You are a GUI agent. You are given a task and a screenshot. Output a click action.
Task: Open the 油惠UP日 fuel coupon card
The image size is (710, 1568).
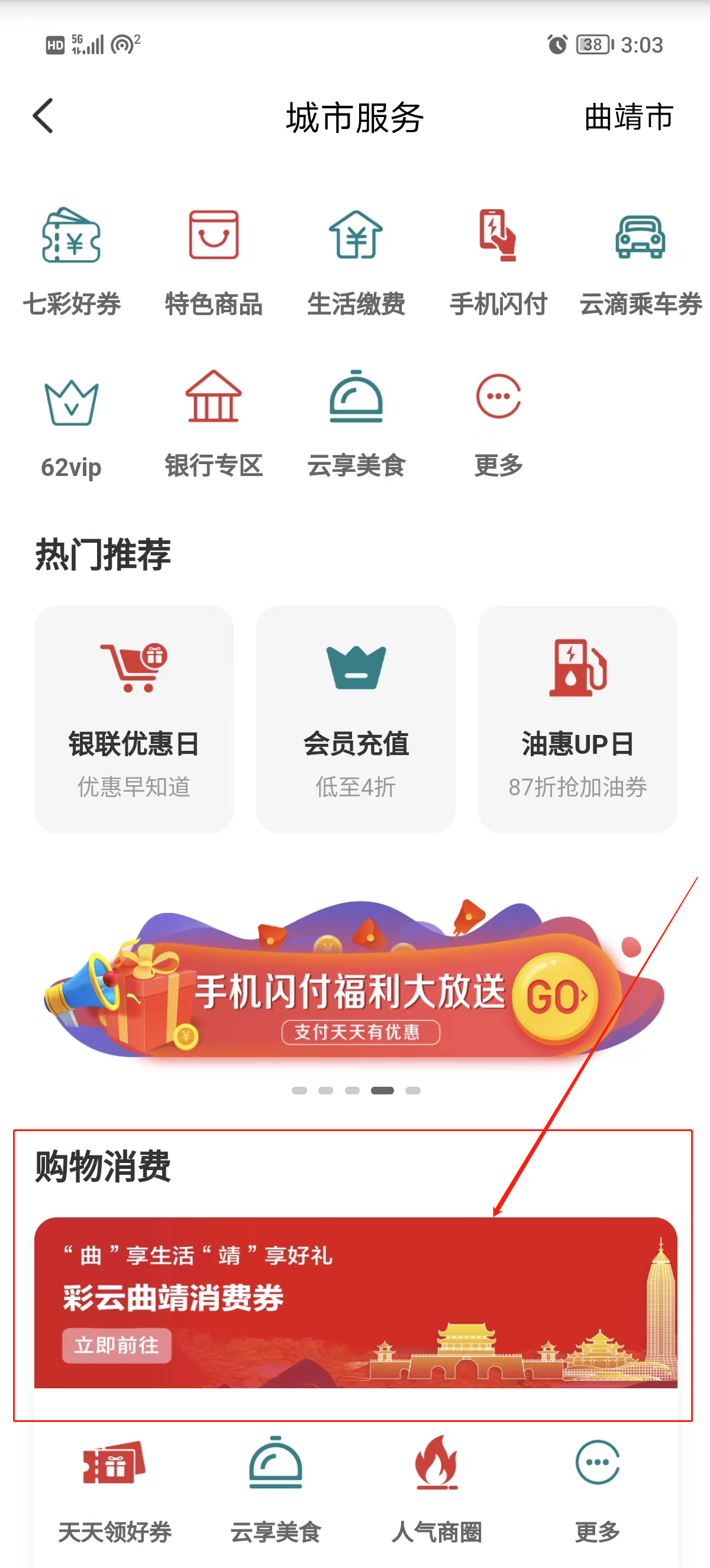tap(577, 718)
